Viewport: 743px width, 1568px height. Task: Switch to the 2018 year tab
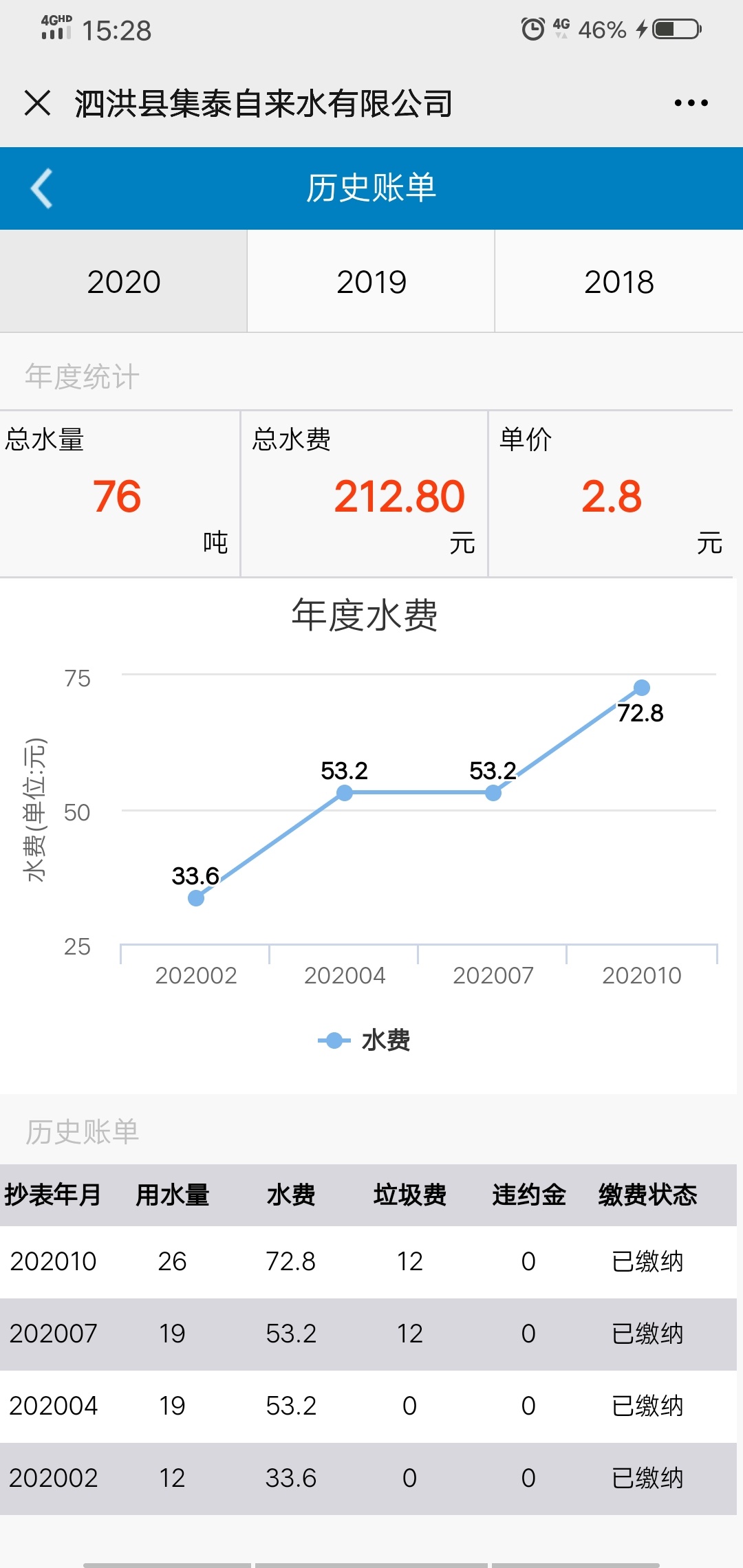619,281
